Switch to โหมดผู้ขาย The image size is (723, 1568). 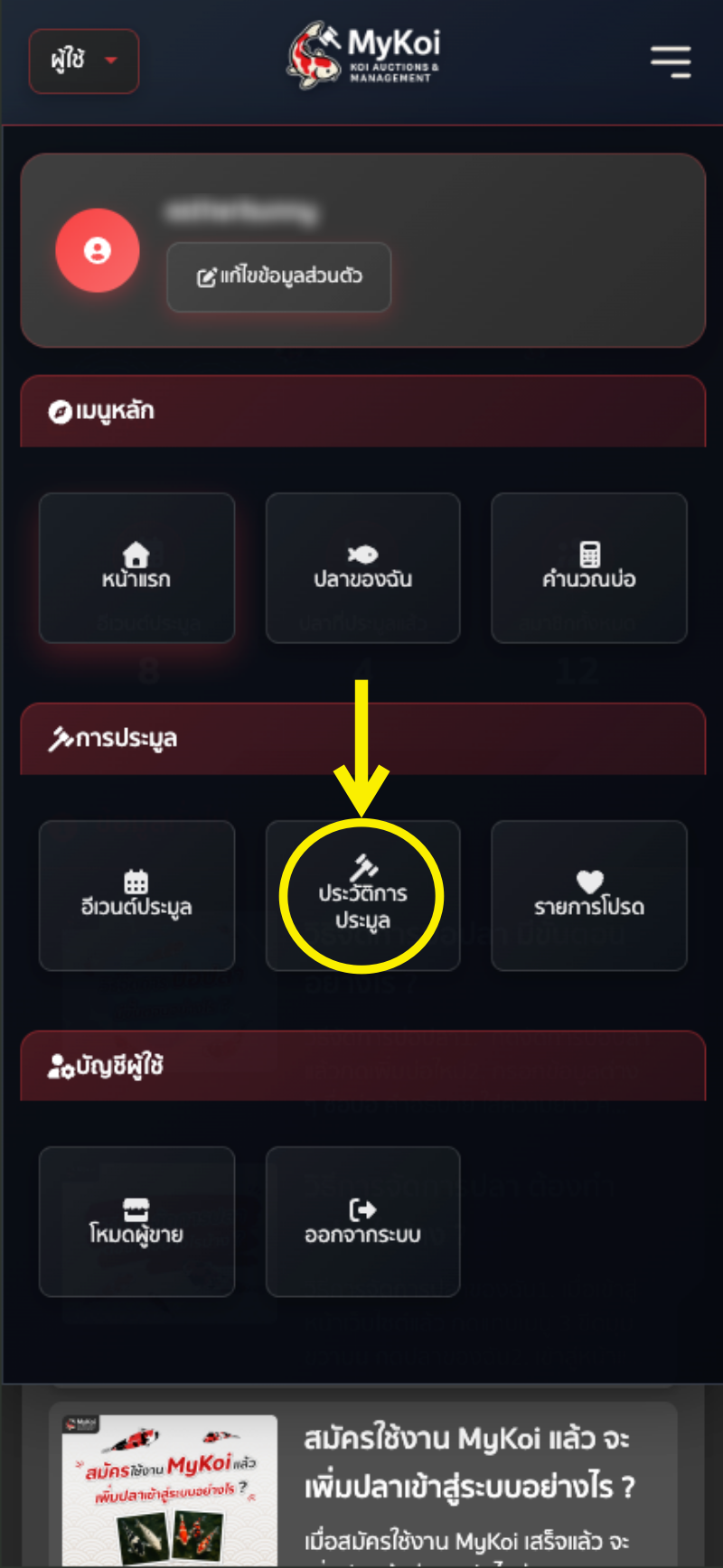pyautogui.click(x=136, y=1222)
